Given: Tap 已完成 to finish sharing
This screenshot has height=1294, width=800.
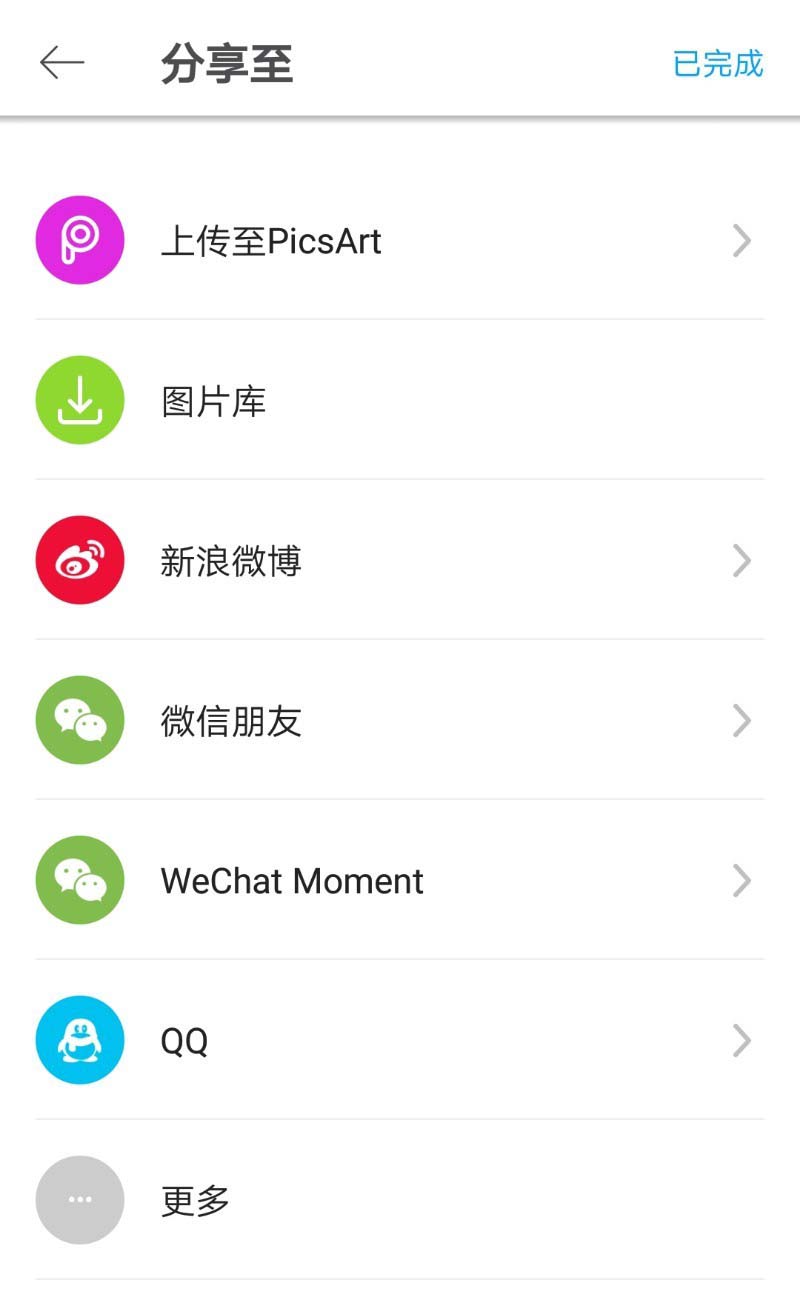Looking at the screenshot, I should (x=718, y=64).
